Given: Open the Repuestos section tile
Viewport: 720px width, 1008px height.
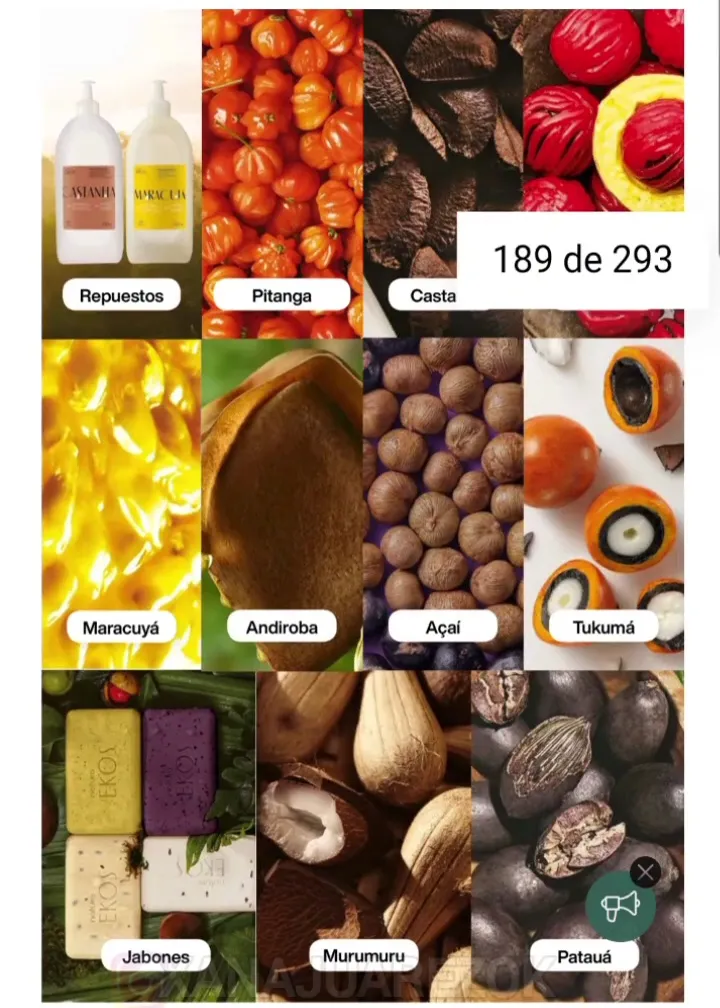Looking at the screenshot, I should pyautogui.click(x=121, y=296).
